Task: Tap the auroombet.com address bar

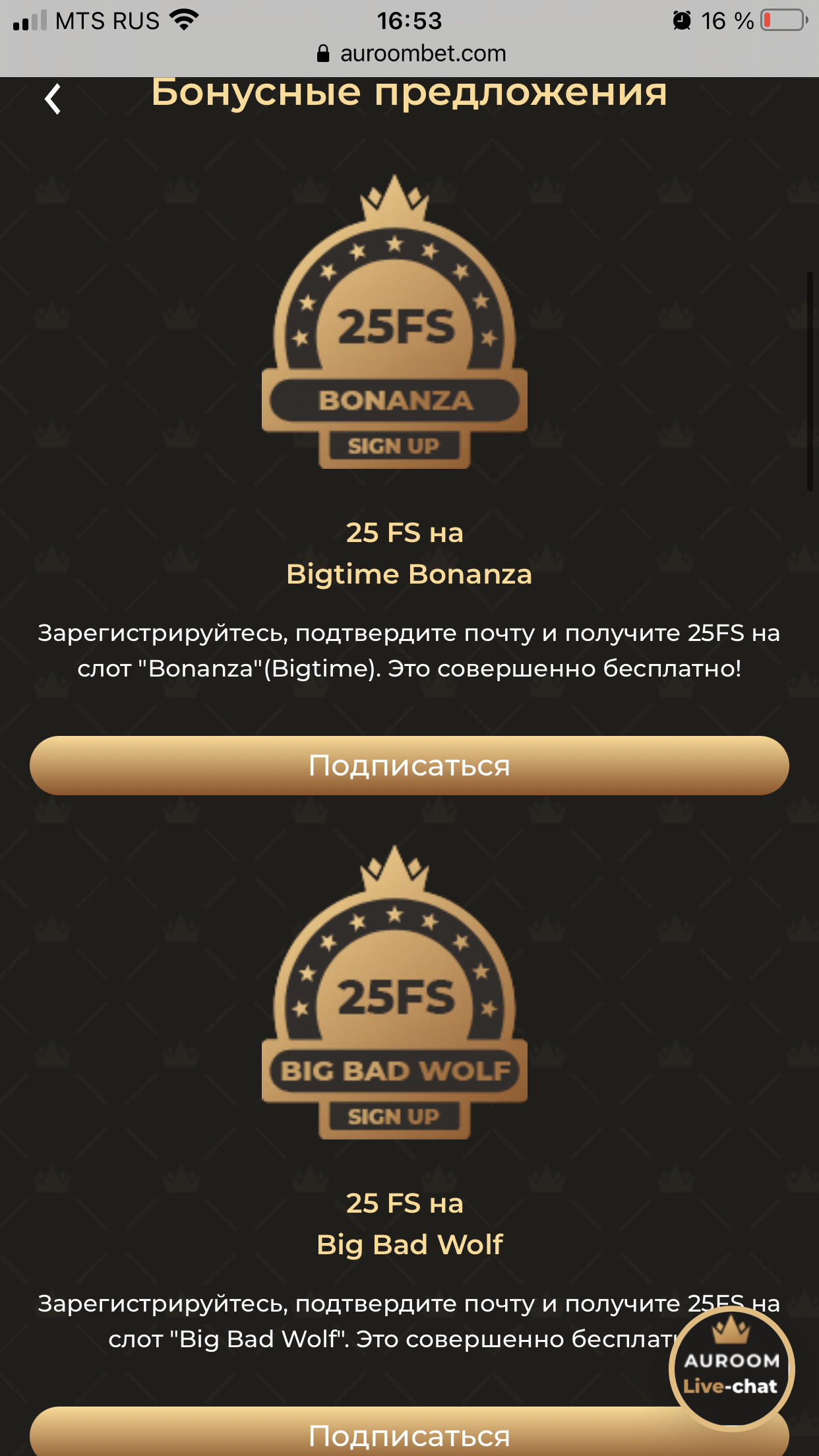Action: click(410, 53)
